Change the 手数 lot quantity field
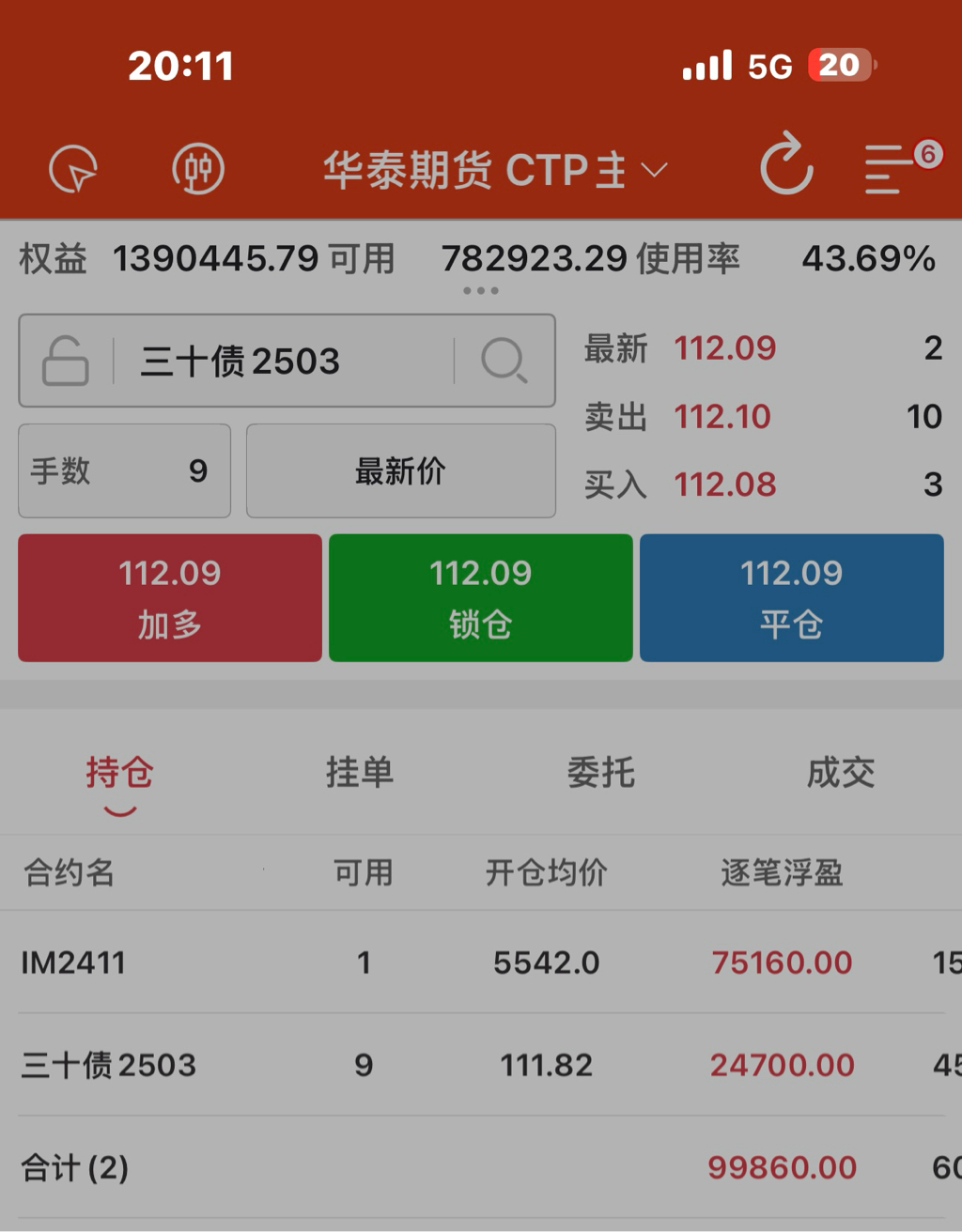Screen dimensions: 962x1232 (124, 470)
